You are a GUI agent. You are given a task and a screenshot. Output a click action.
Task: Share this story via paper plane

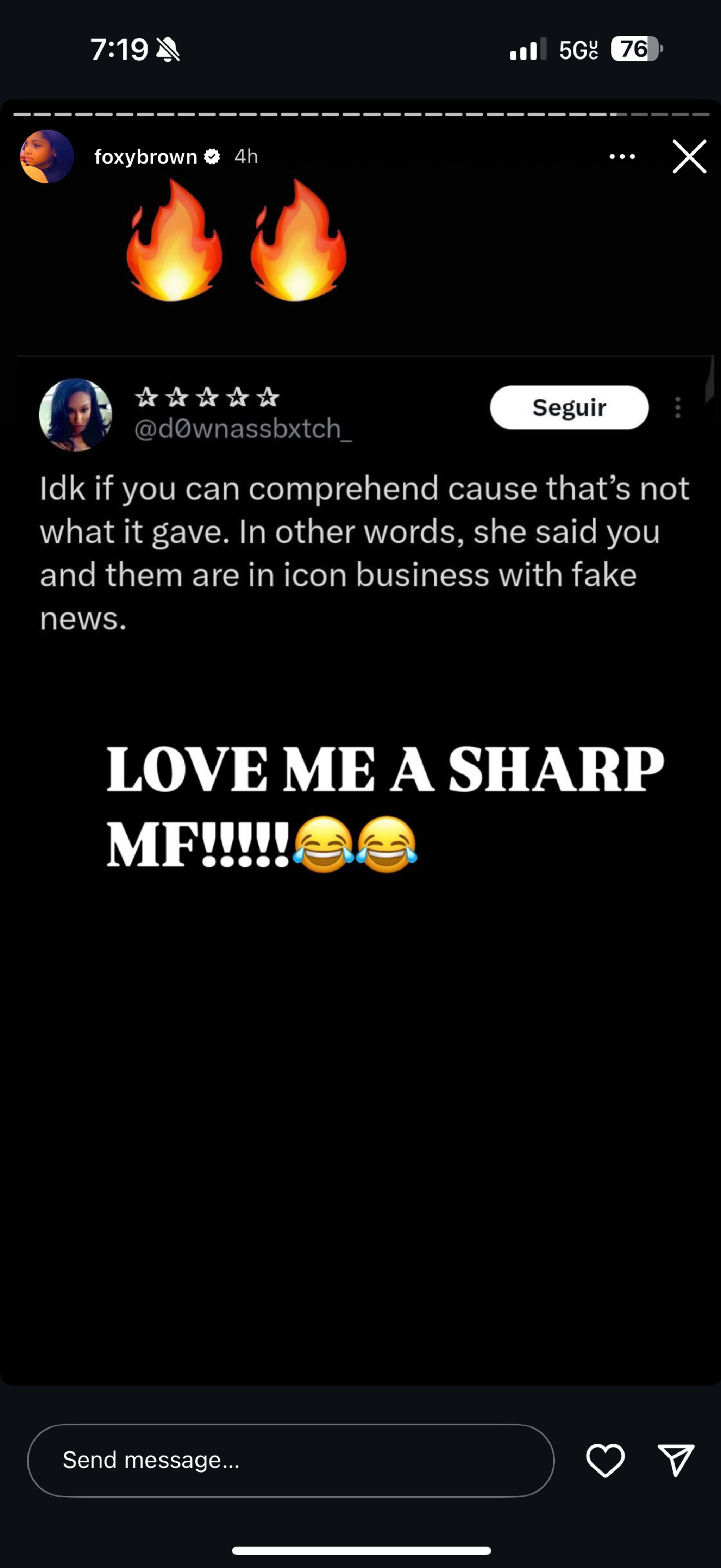676,1460
